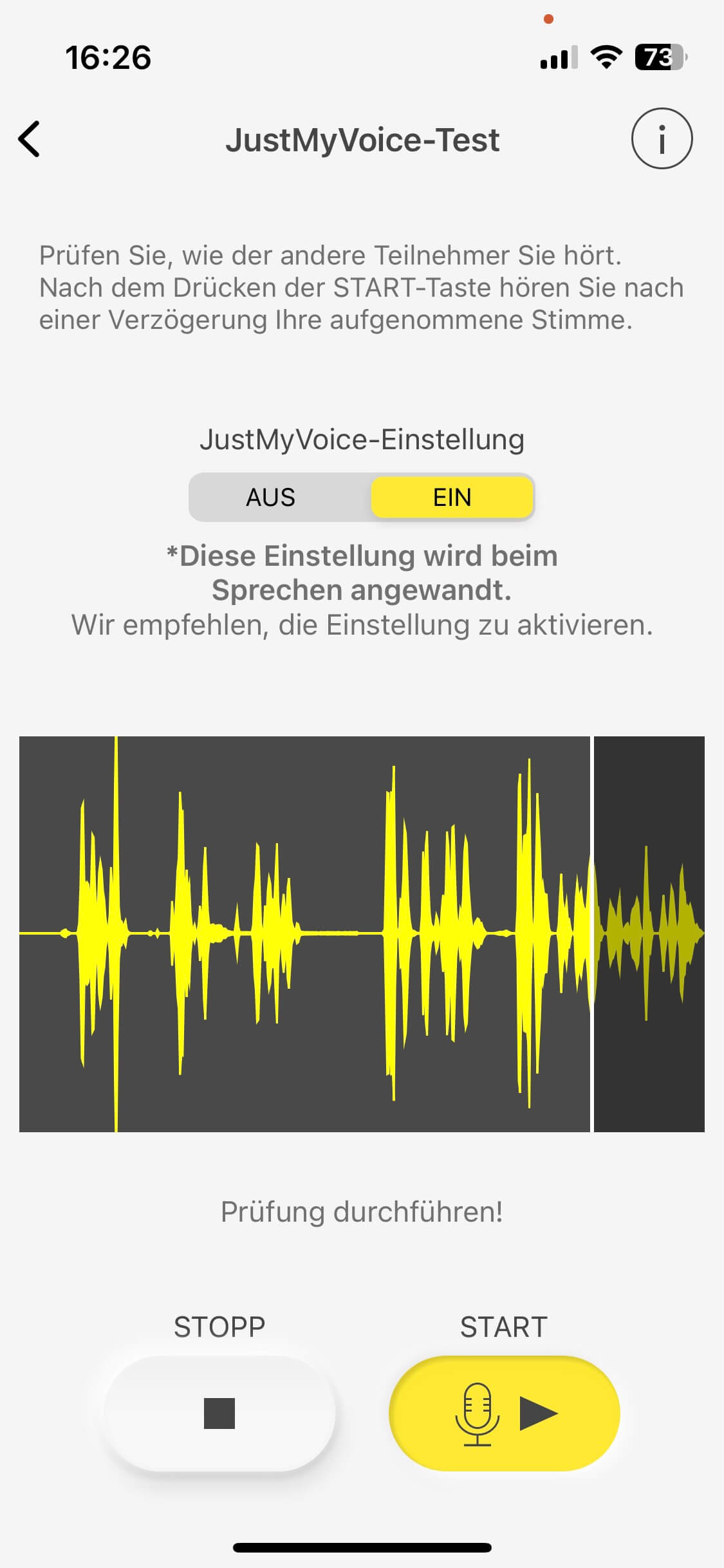Switch JustMyVoice setting to AUS
The image size is (724, 1568).
(x=271, y=498)
